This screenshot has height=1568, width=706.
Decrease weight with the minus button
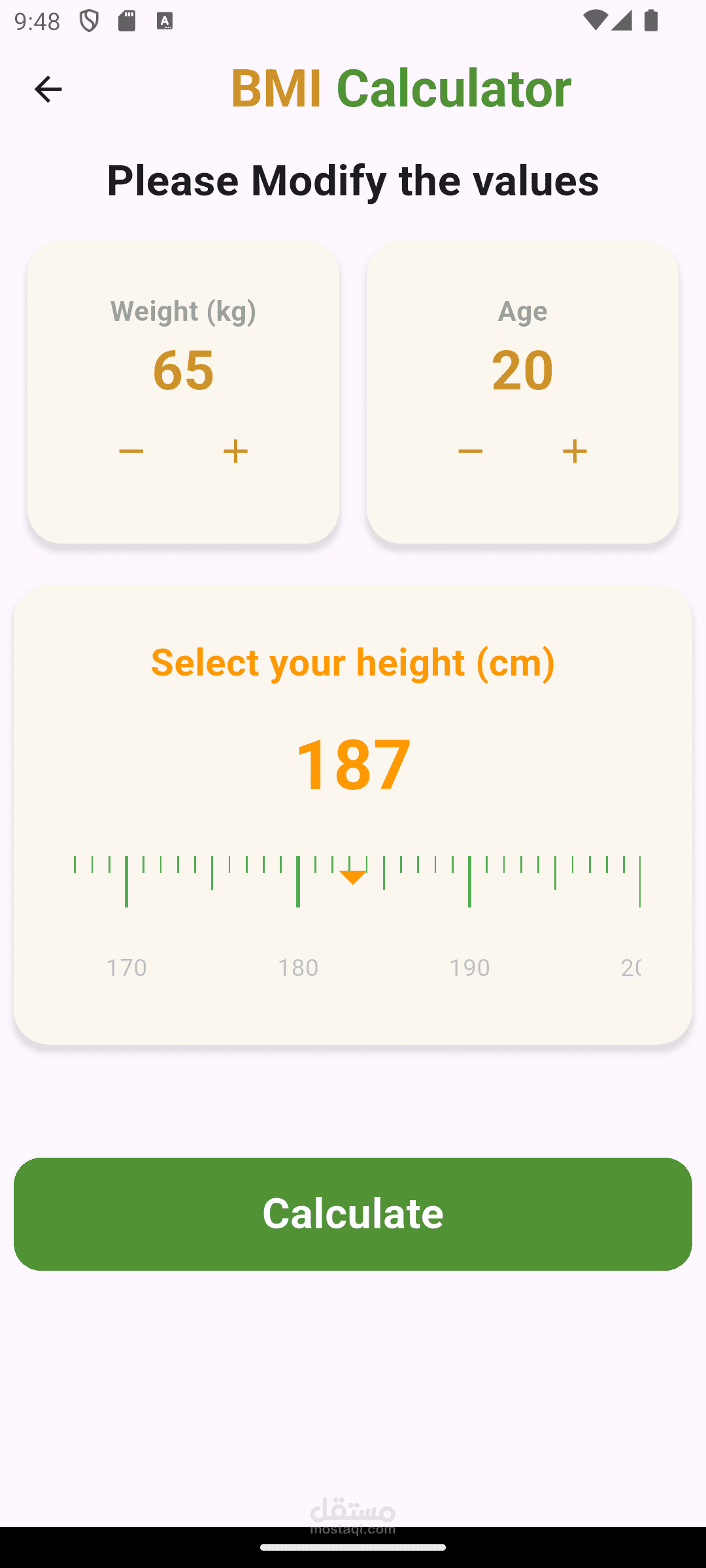coord(131,451)
